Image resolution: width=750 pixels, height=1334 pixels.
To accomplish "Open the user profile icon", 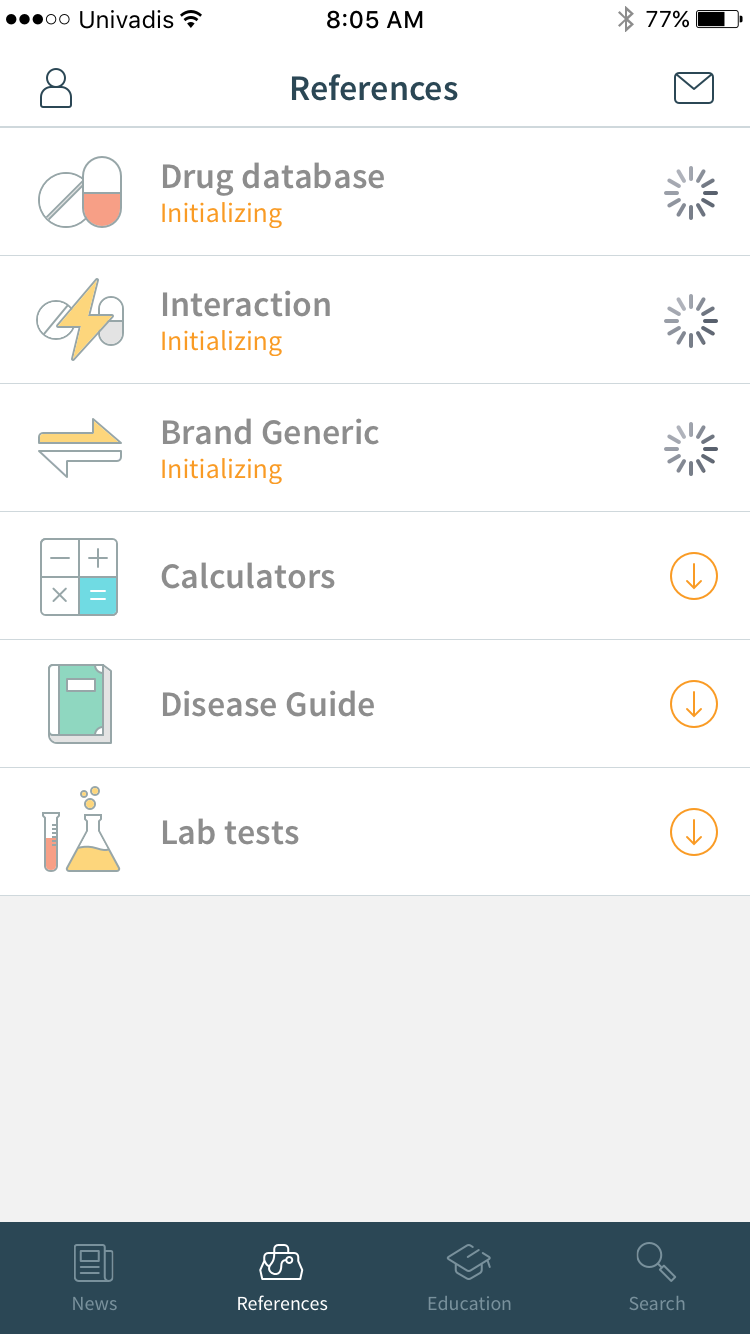I will click(56, 88).
